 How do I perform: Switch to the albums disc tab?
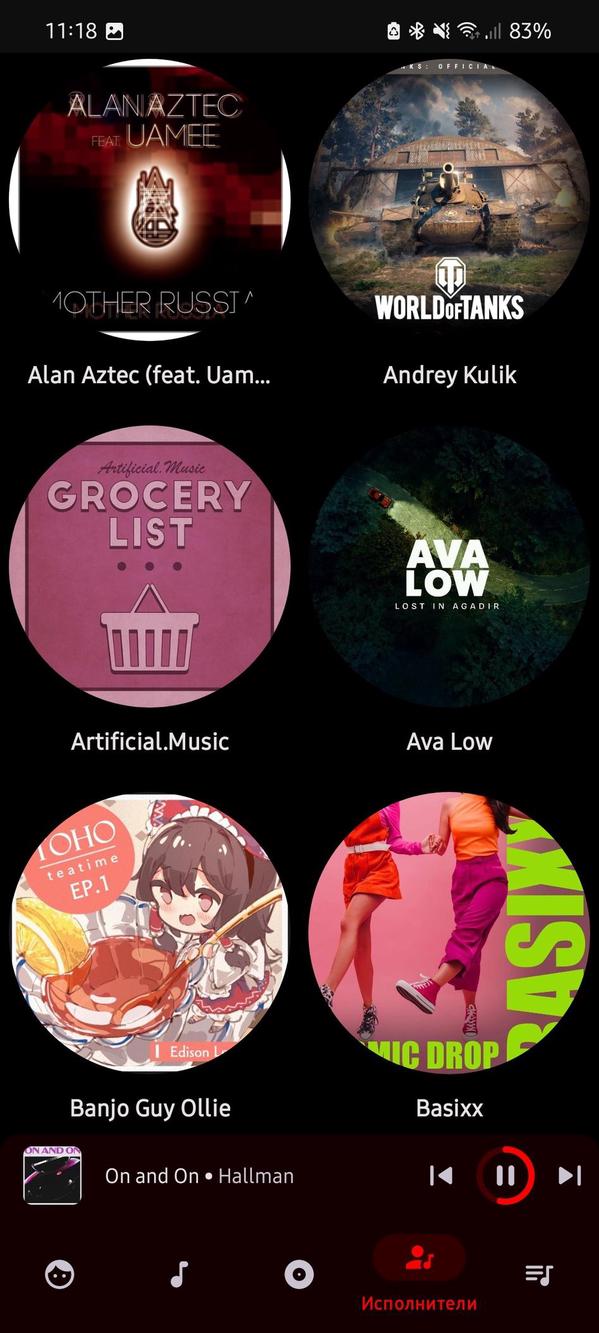click(299, 1274)
